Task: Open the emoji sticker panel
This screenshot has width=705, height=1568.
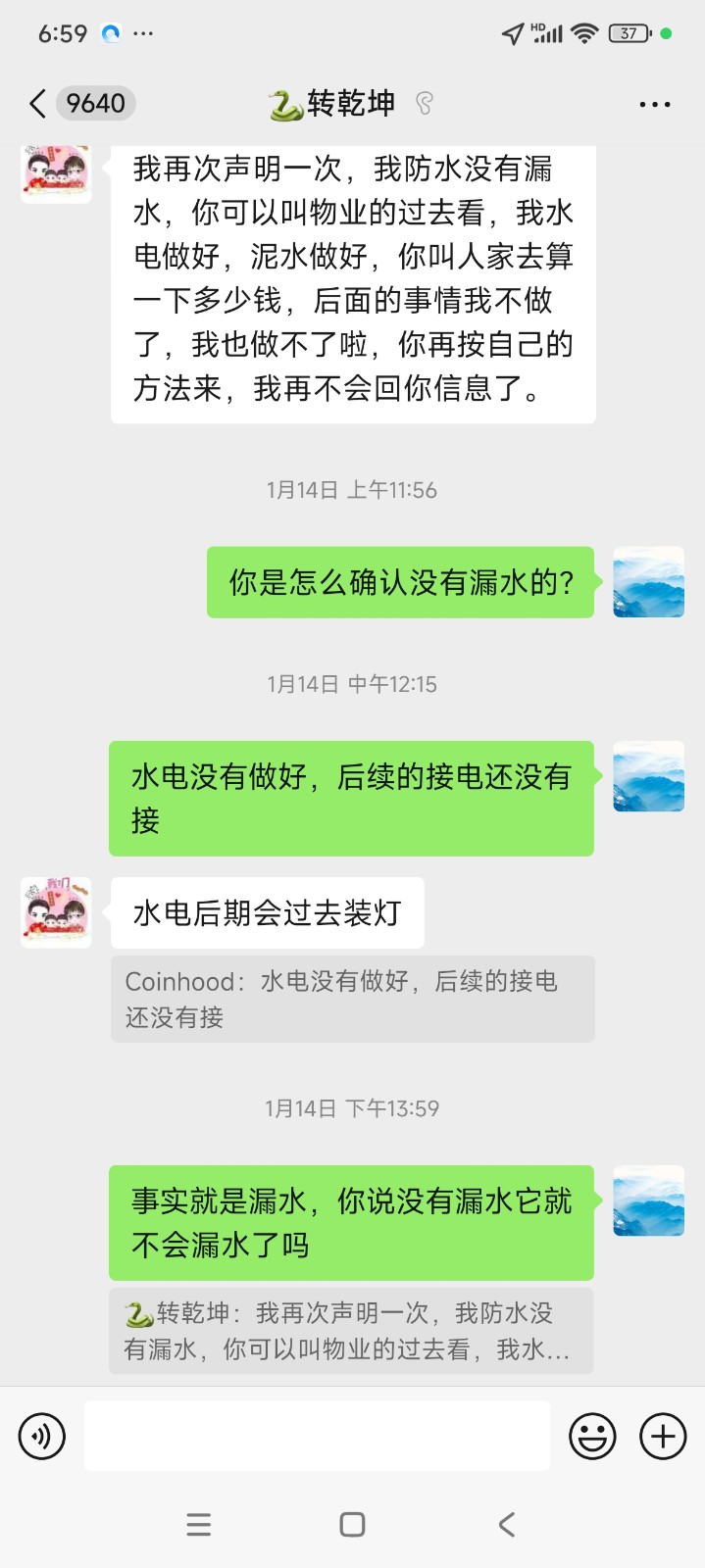Action: pos(593,1437)
